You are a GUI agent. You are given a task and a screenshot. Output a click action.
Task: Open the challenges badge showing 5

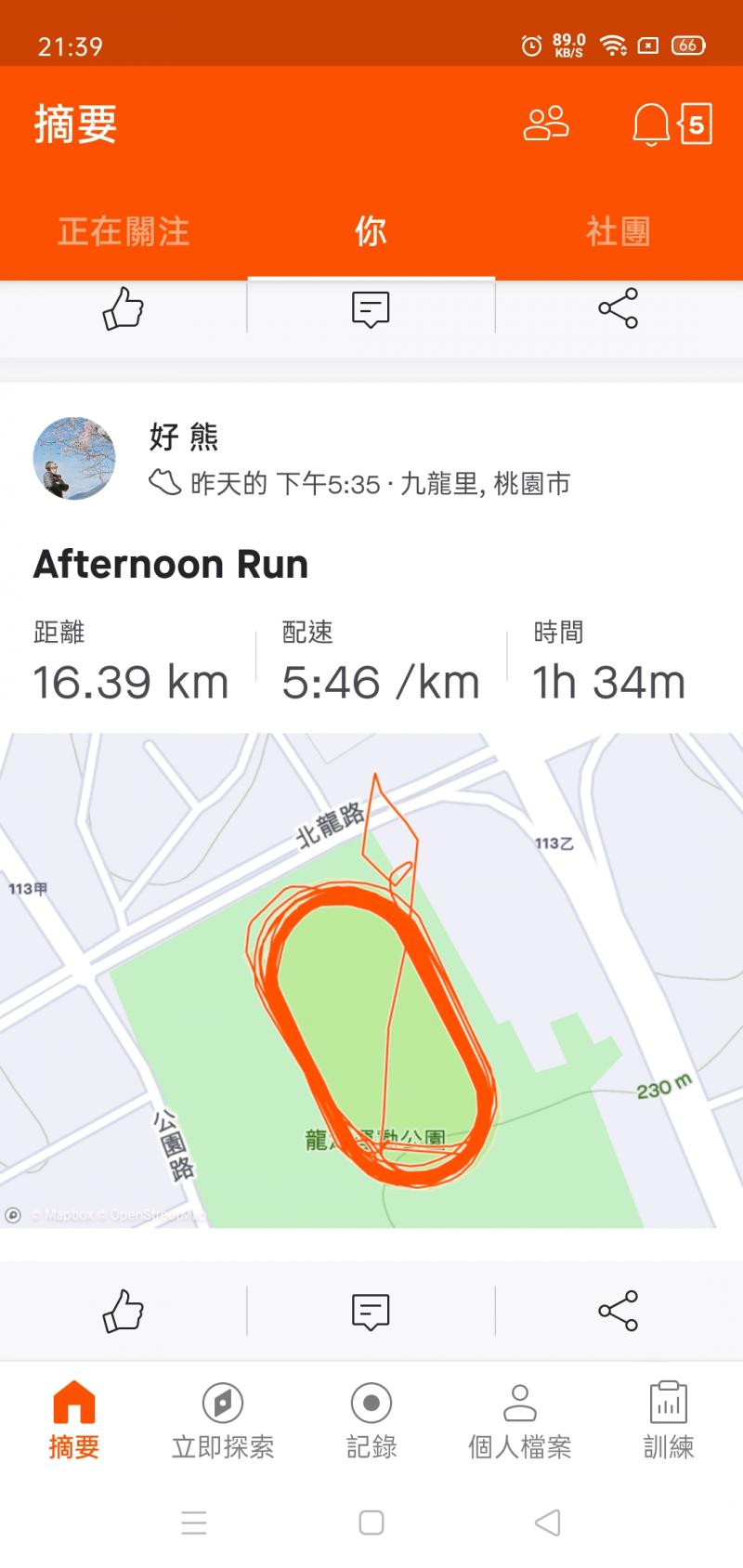(696, 124)
